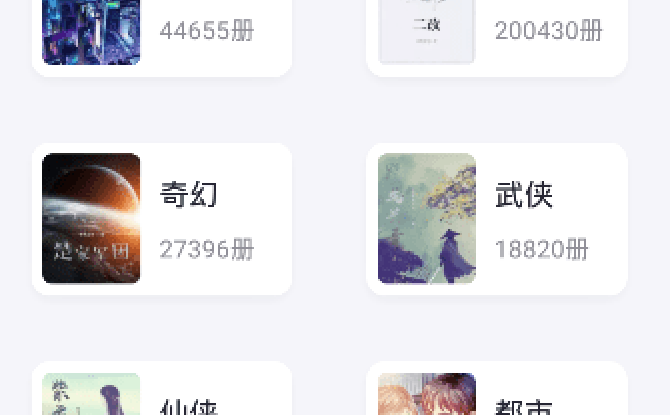This screenshot has height=415, width=670.
Task: Open the 奇幻 category card
Action: pyautogui.click(x=162, y=219)
